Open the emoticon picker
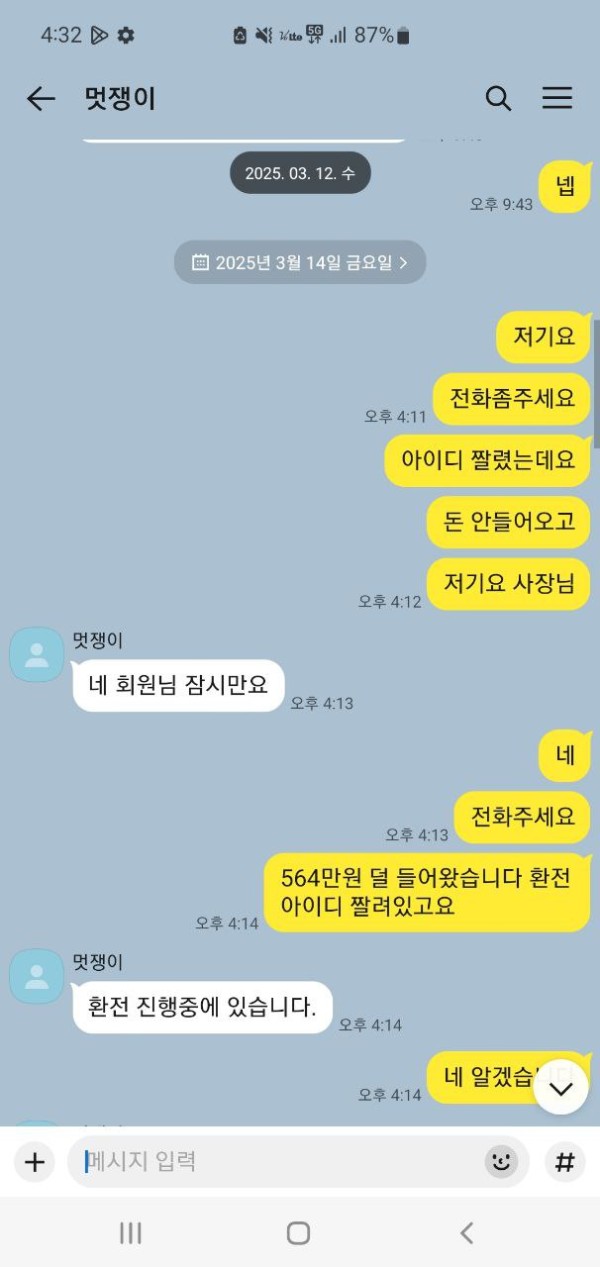The height and width of the screenshot is (1267, 600). pyautogui.click(x=500, y=1162)
